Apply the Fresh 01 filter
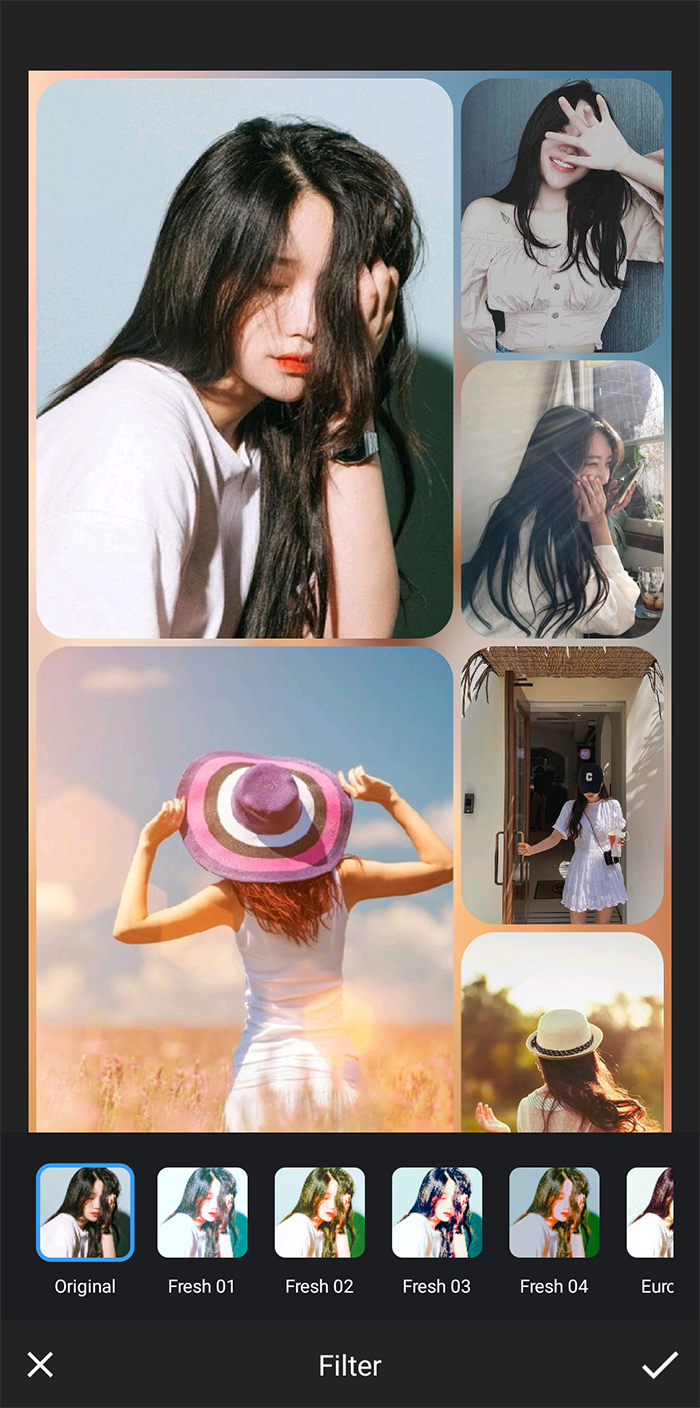 pos(202,1212)
